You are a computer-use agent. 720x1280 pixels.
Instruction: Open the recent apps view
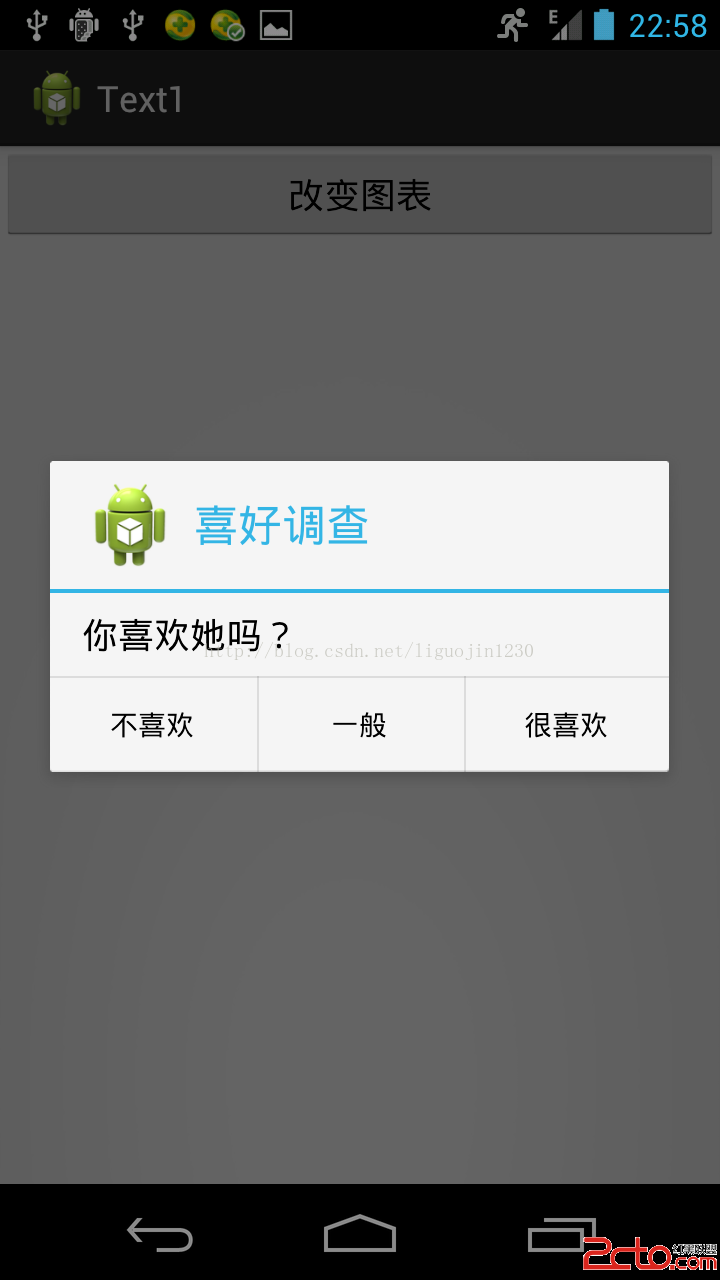(560, 1234)
